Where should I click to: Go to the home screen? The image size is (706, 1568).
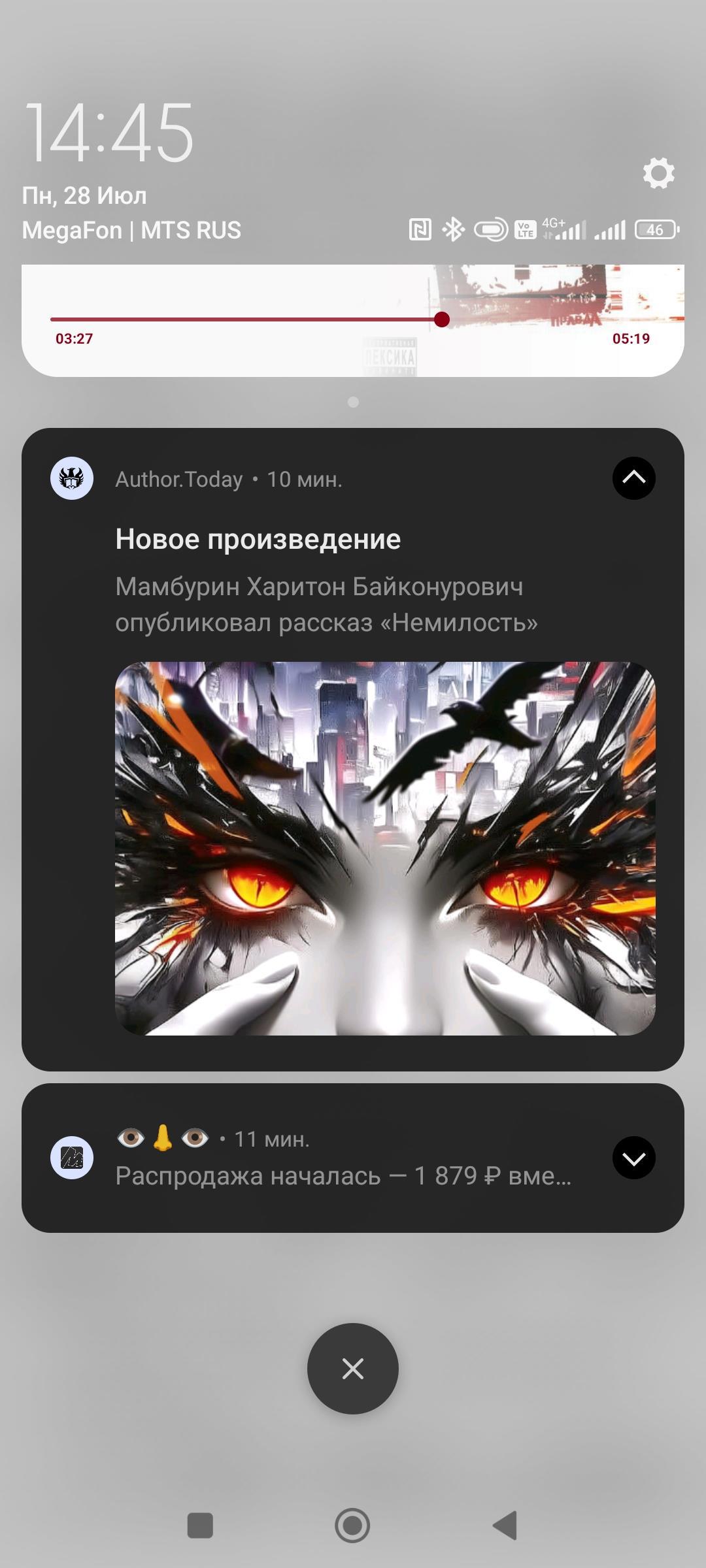click(352, 1526)
